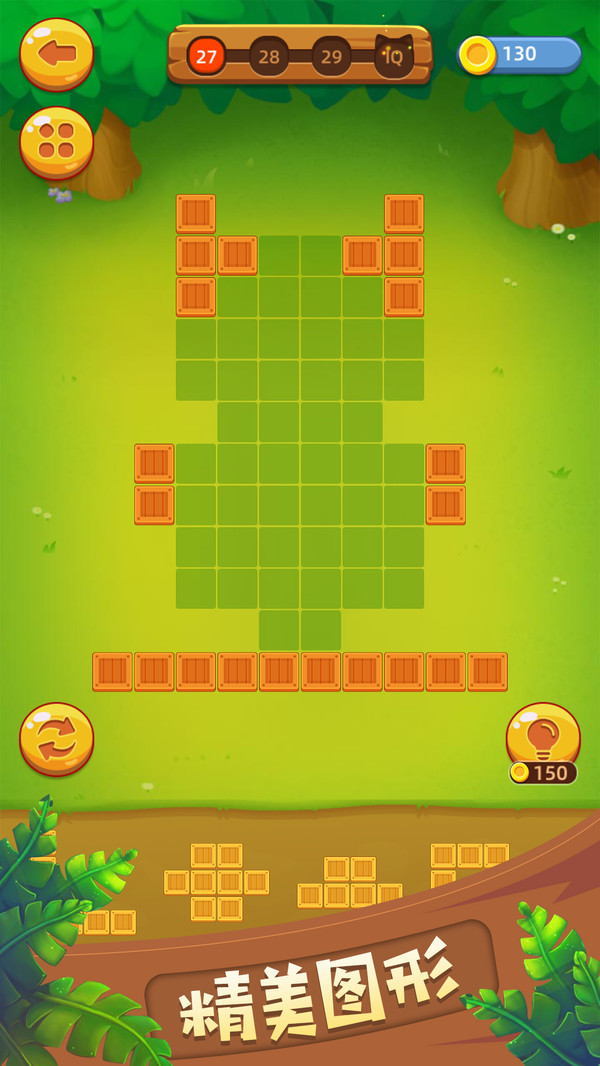
Task: Use the lightbulb hint for 150 coins
Action: pyautogui.click(x=543, y=737)
